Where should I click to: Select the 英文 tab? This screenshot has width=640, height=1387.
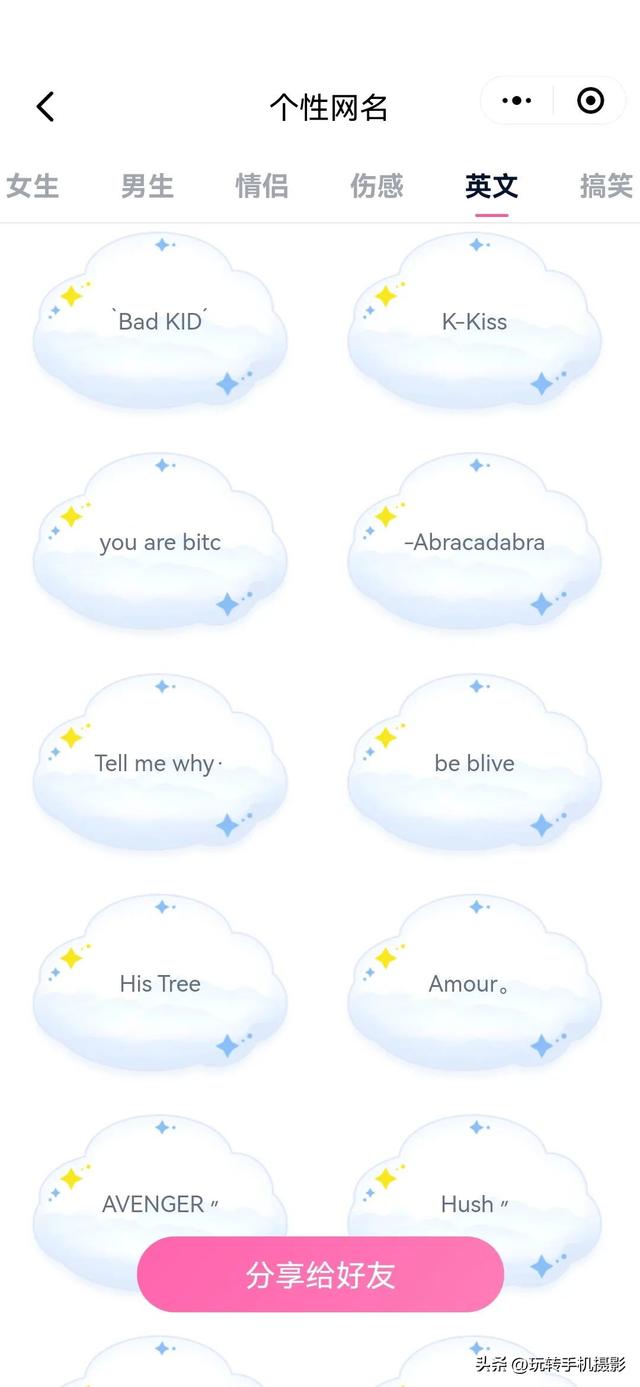point(491,186)
